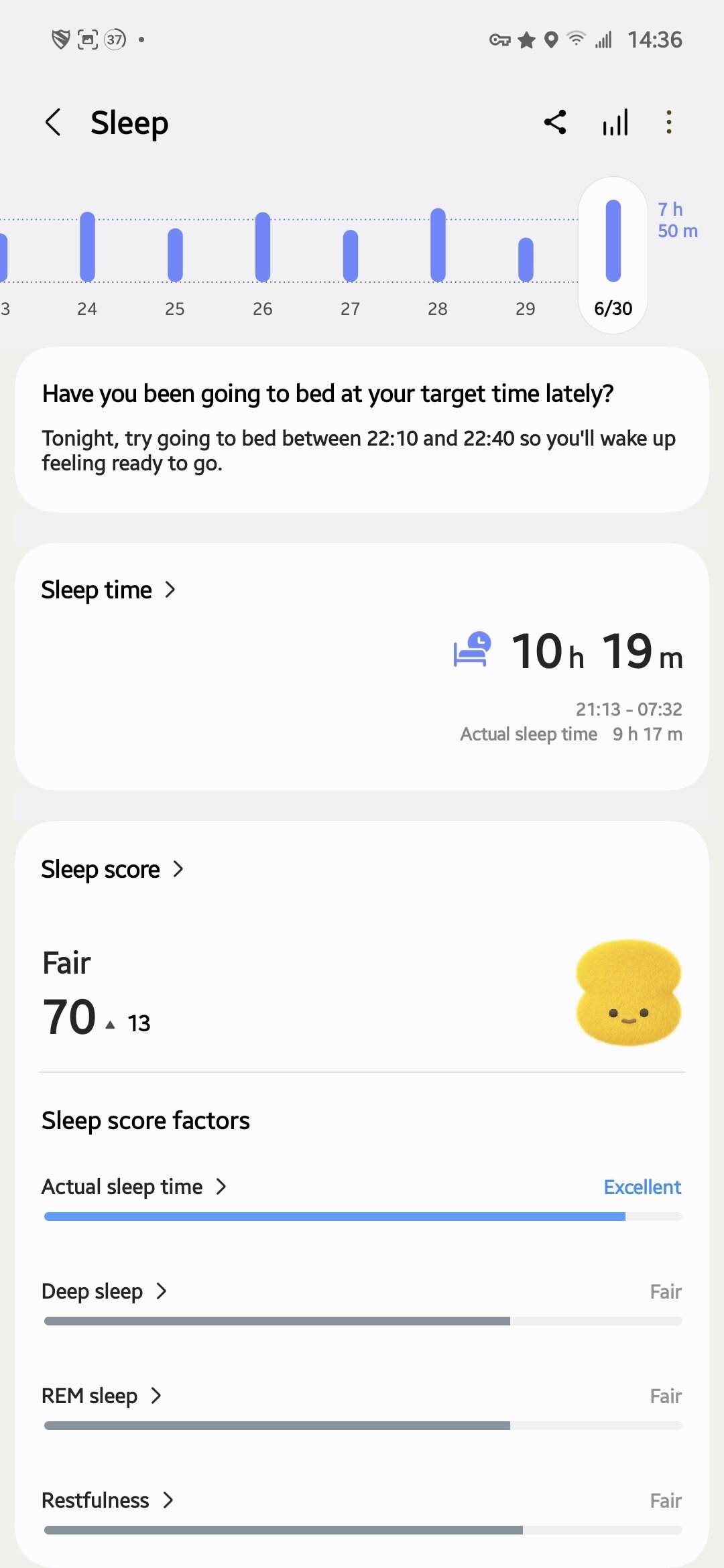View the Actual sleep time factor
Viewport: 724px width, 1568px height.
point(134,1187)
